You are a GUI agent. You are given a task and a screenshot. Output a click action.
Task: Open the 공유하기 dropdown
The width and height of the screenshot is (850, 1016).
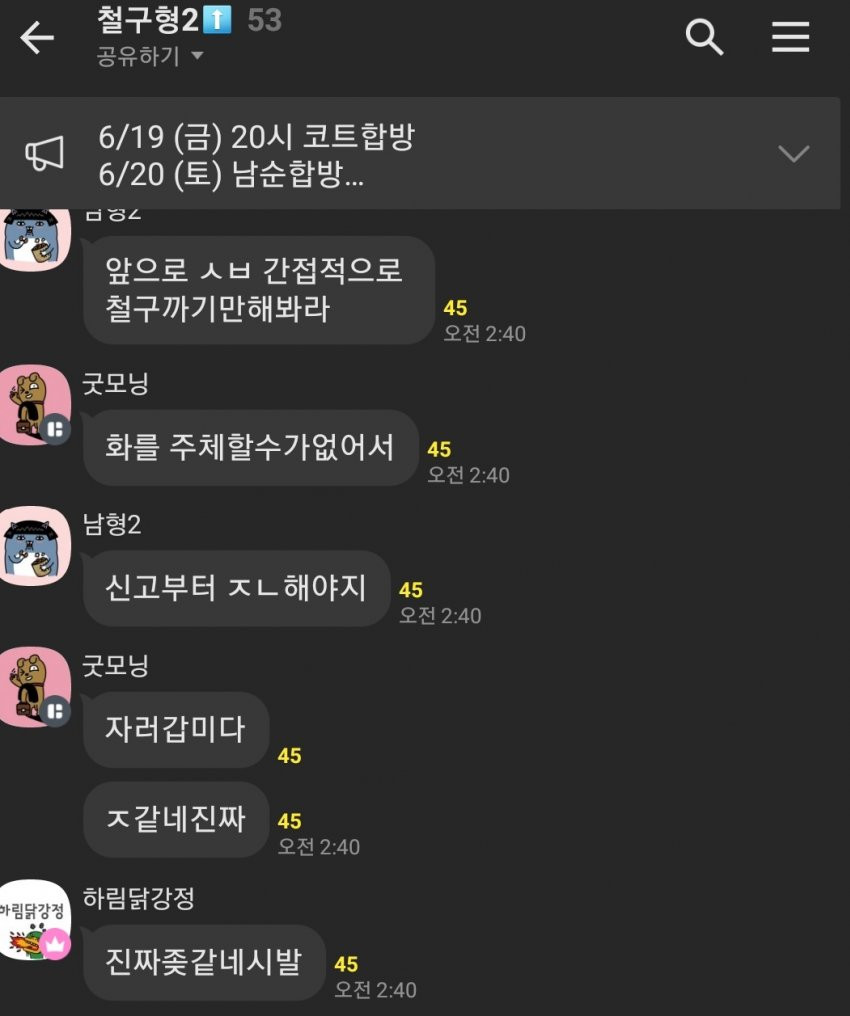(x=150, y=57)
